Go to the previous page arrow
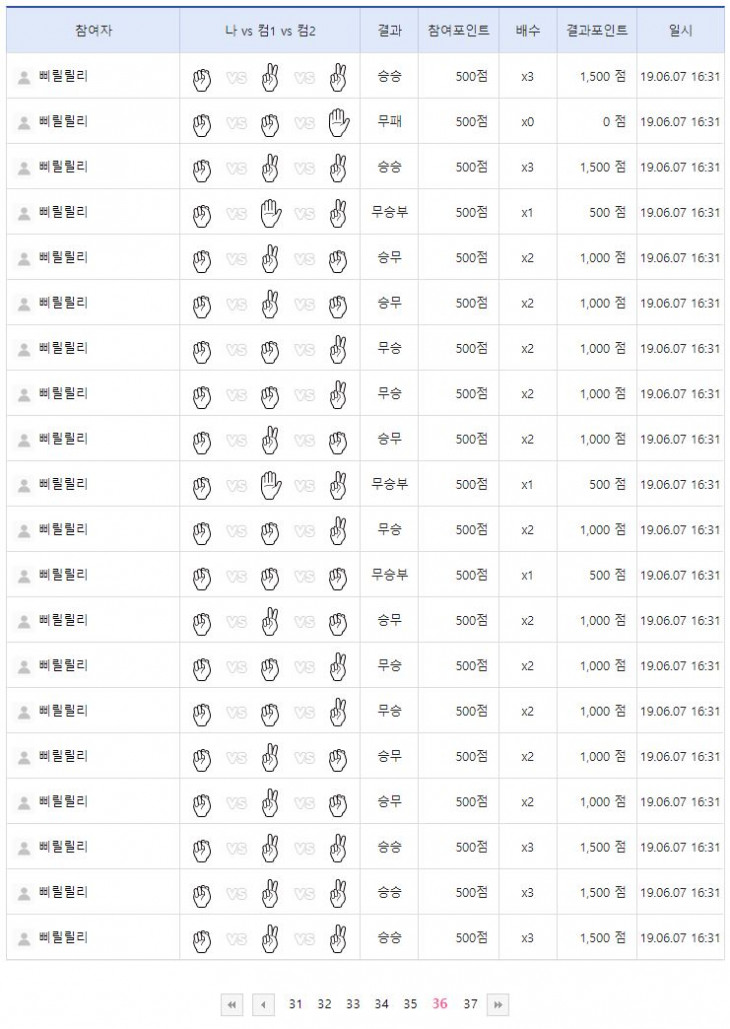The image size is (730, 1029). (263, 1004)
